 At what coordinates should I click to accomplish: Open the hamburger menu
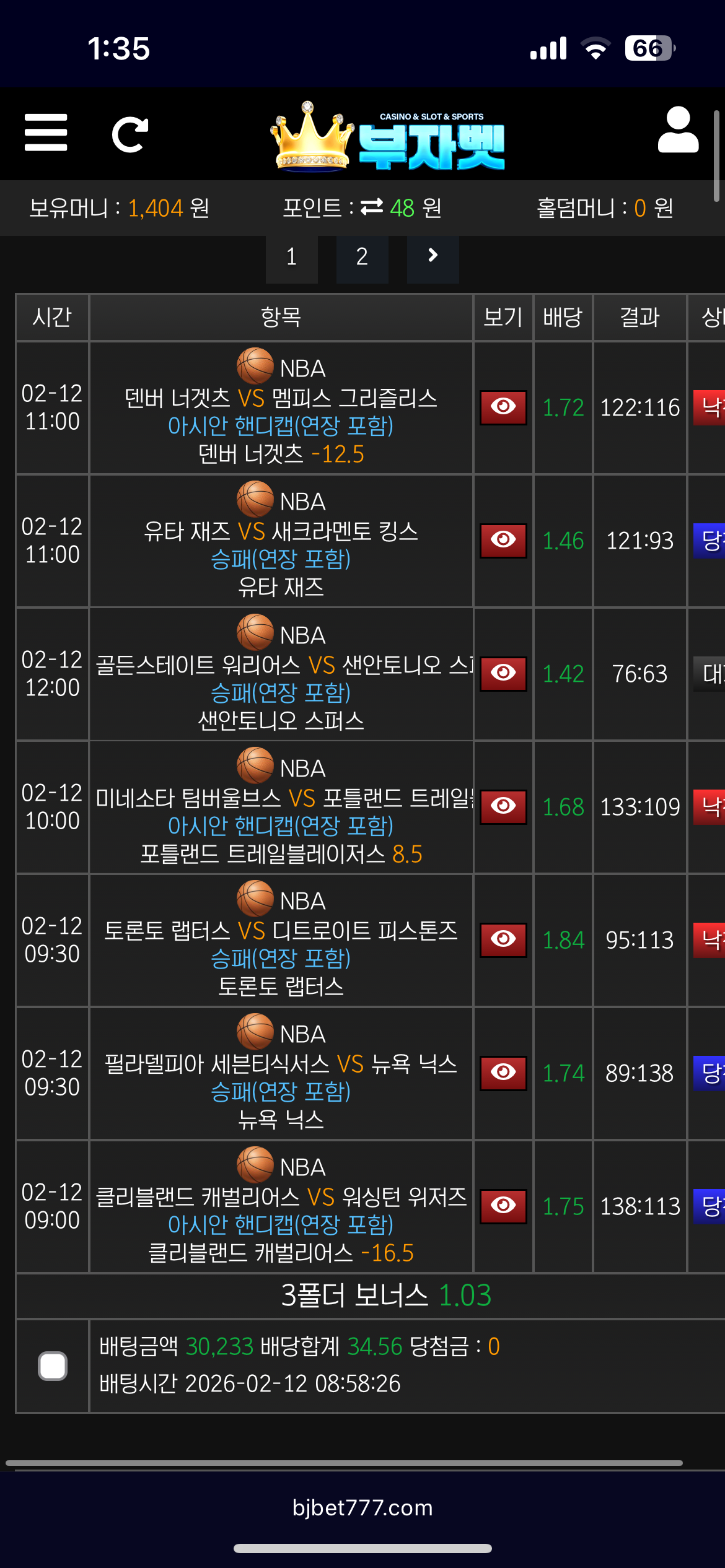[x=46, y=133]
